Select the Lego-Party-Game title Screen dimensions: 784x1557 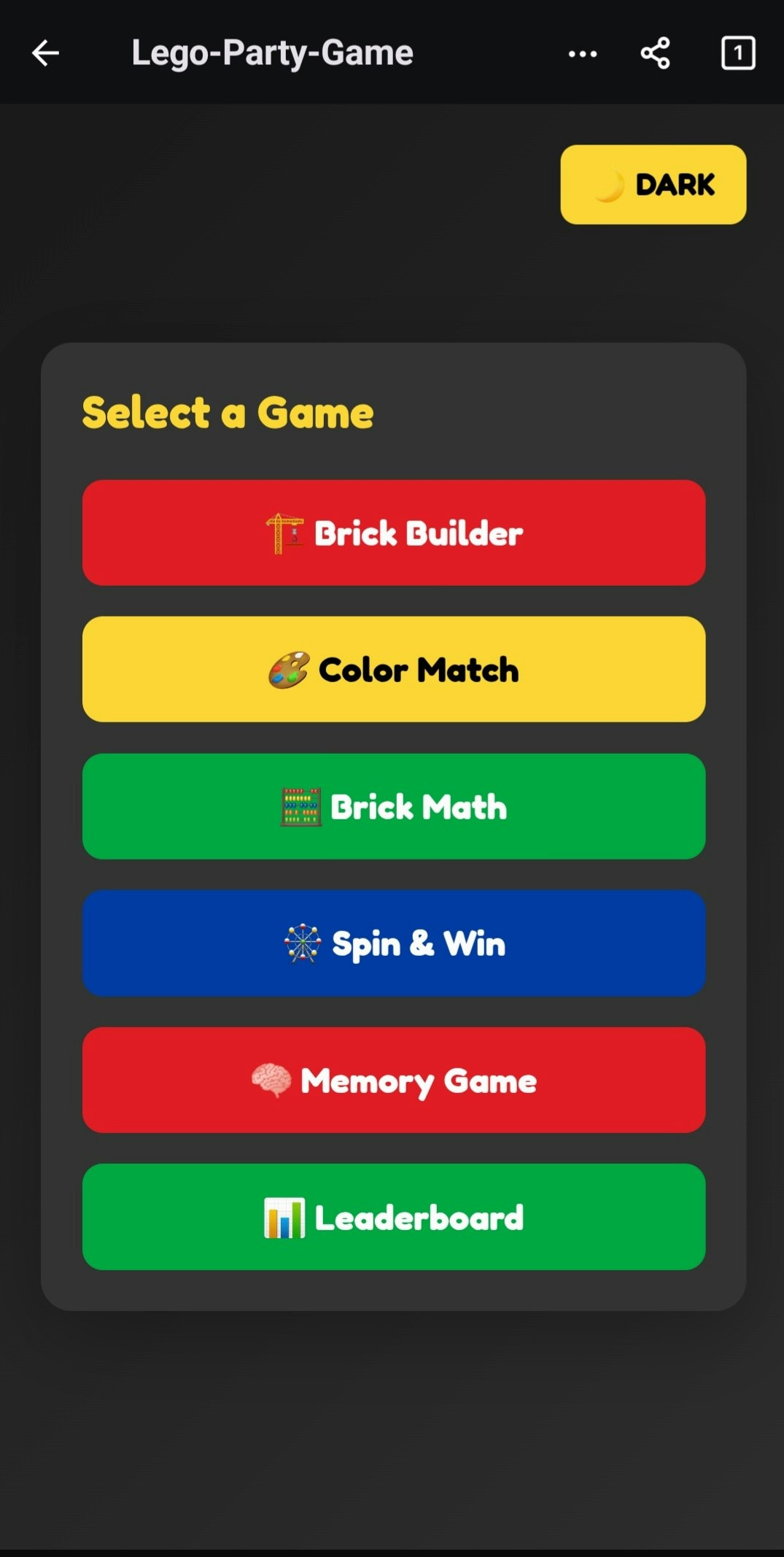[x=271, y=52]
